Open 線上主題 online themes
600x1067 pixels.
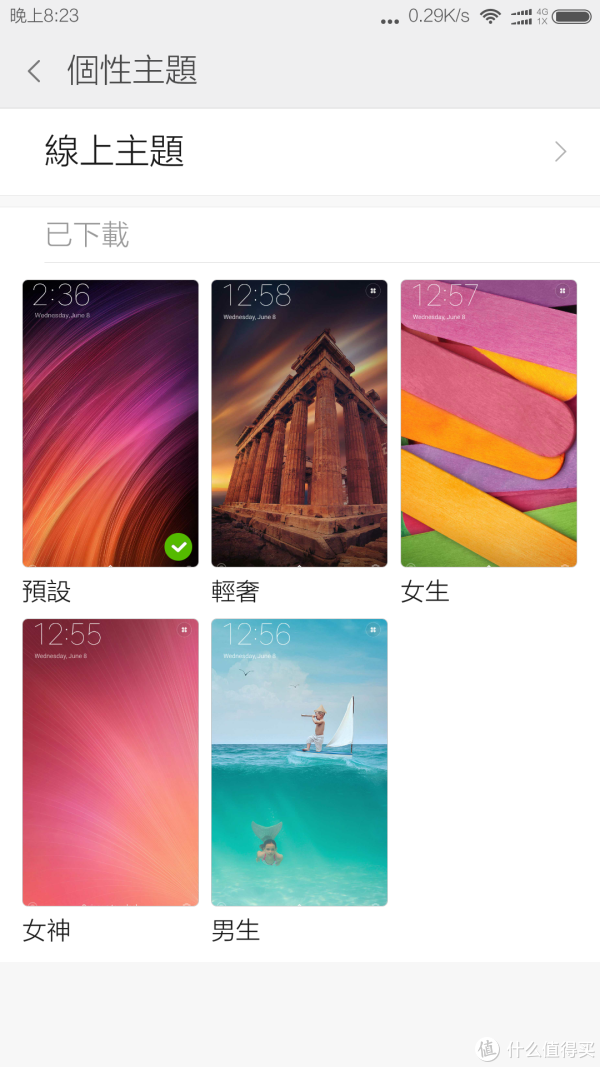click(x=300, y=151)
